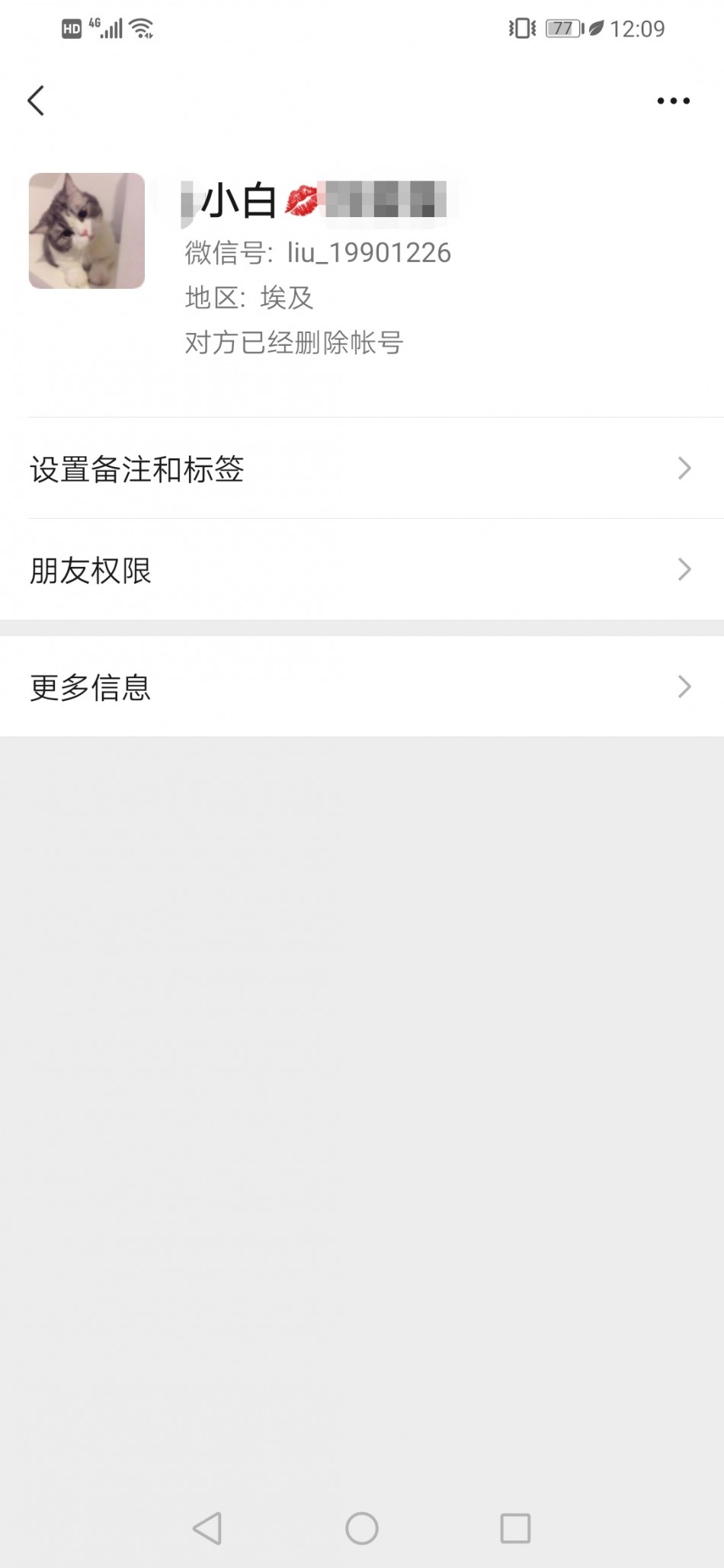The image size is (724, 1568).
Task: Open recent apps from navigation bar
Action: click(x=515, y=1528)
